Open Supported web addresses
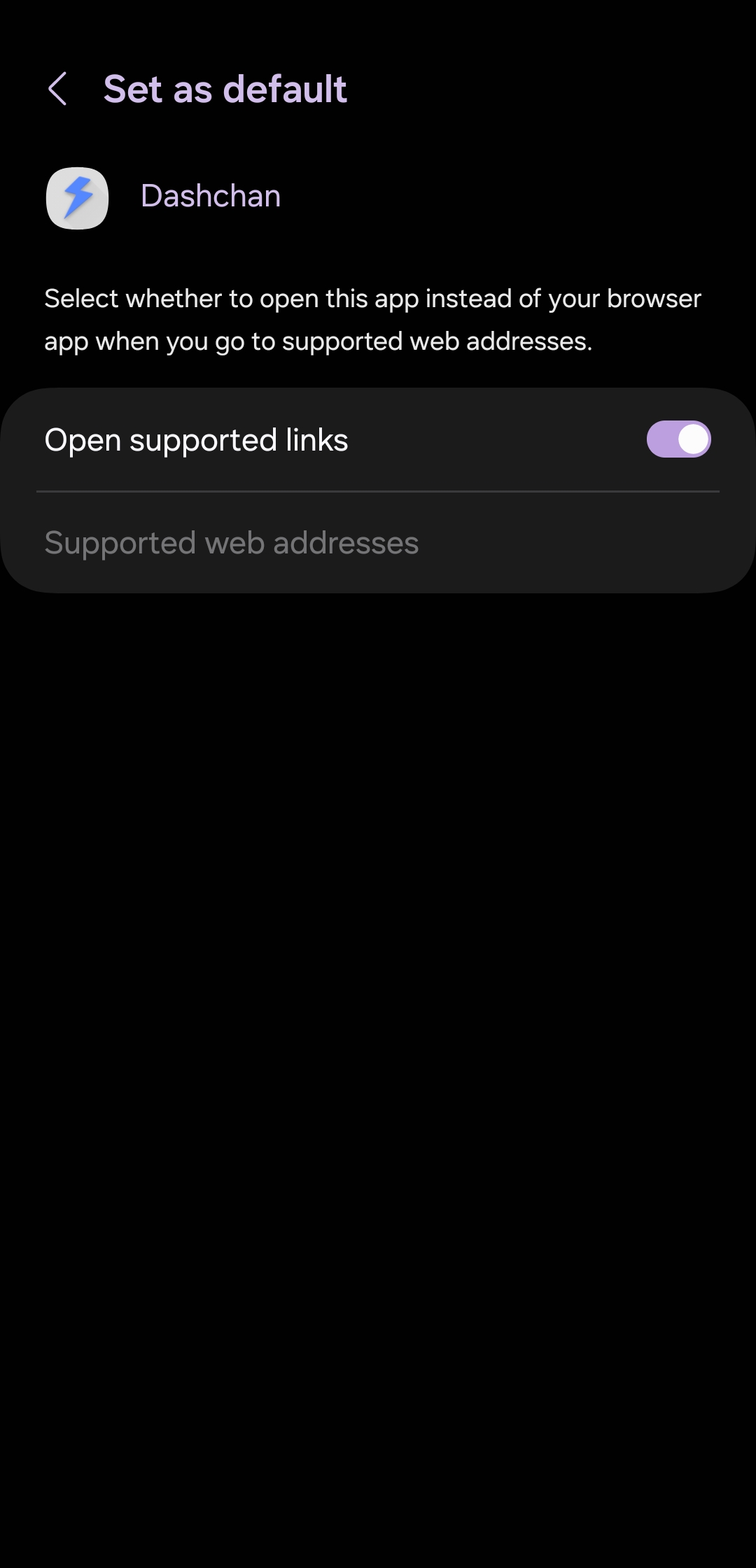The image size is (756, 1568). coord(378,543)
